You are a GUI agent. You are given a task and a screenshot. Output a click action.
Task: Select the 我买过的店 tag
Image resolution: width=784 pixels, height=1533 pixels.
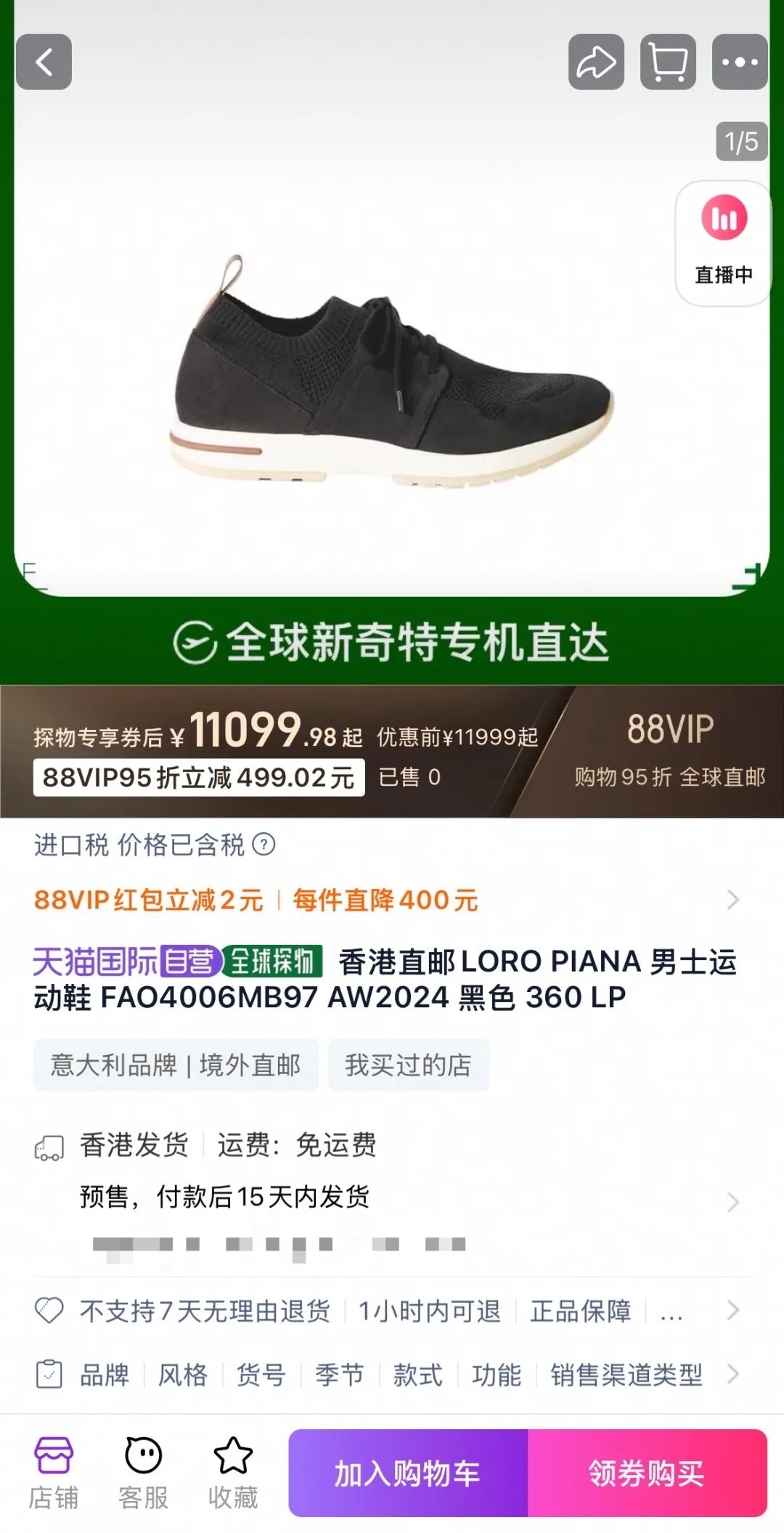pyautogui.click(x=408, y=1066)
